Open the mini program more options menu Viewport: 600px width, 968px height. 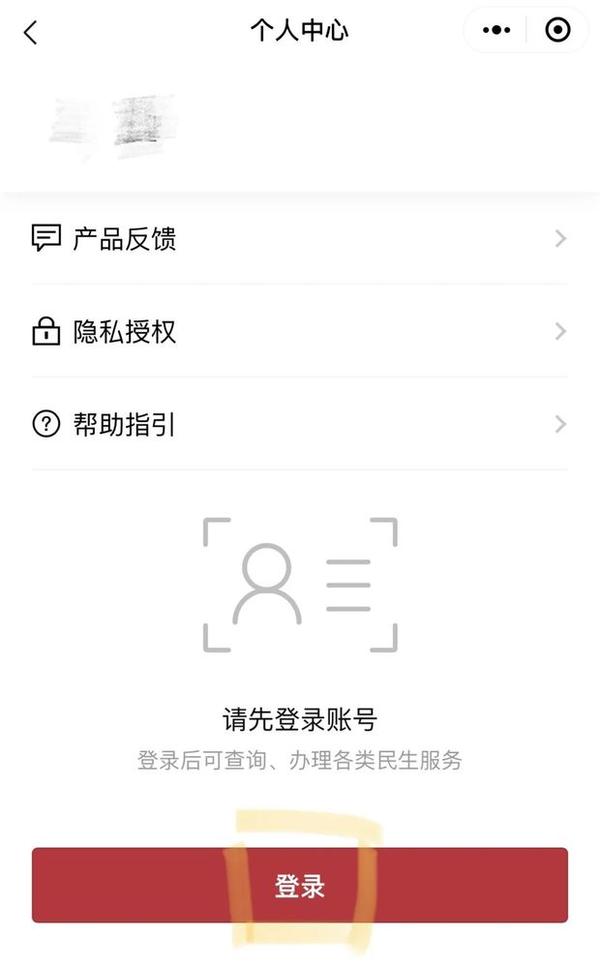tap(496, 30)
